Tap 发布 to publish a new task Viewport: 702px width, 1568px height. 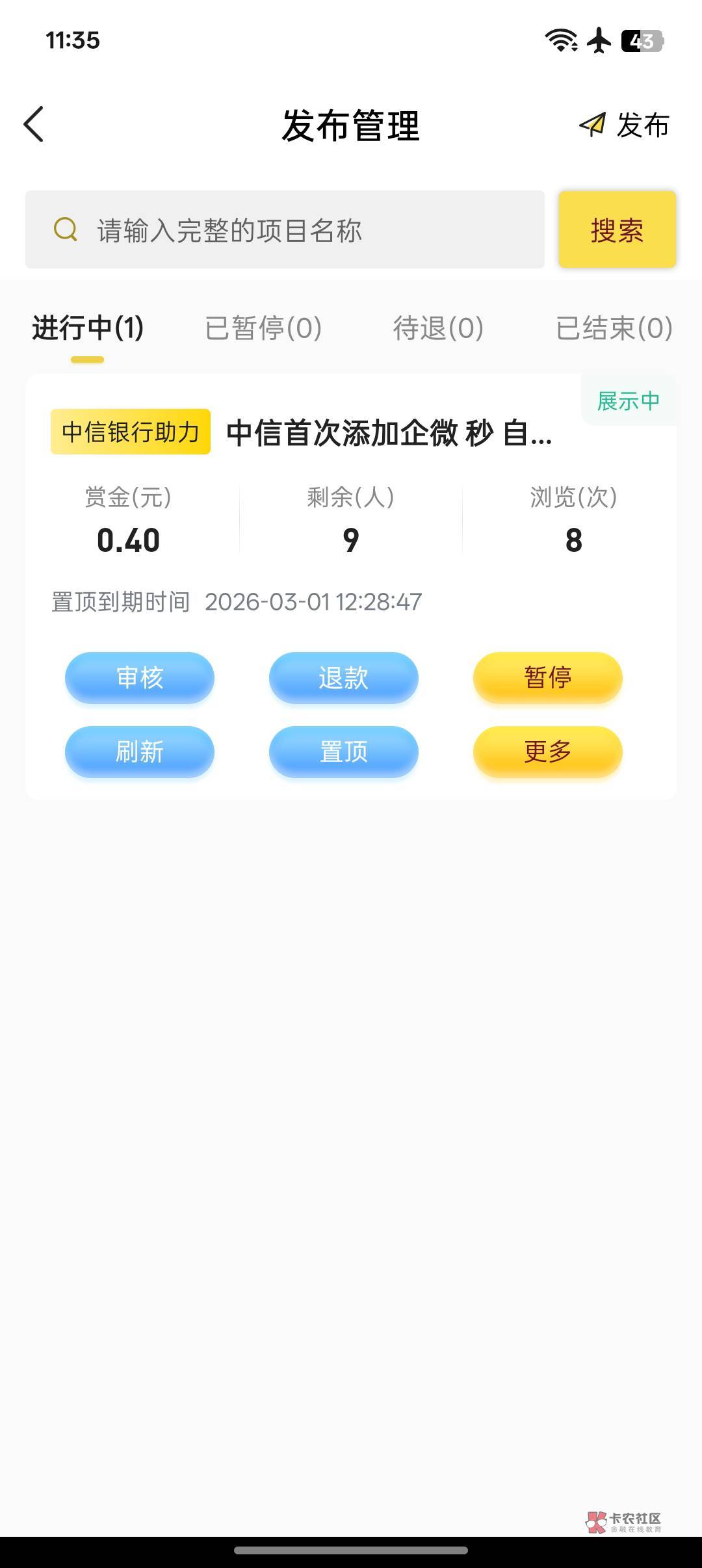tap(625, 125)
